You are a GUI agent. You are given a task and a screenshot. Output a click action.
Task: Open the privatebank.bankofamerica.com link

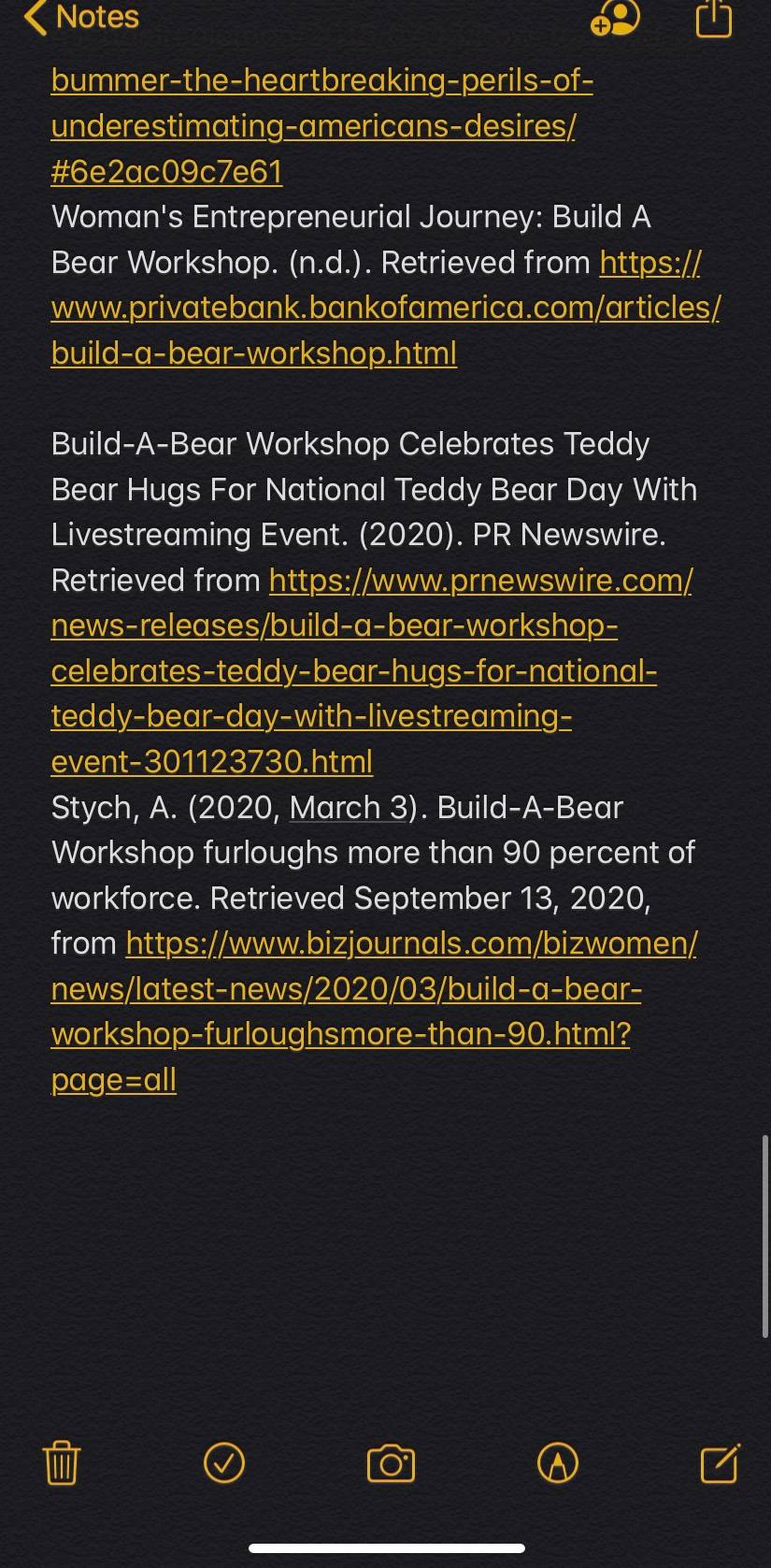coord(385,308)
